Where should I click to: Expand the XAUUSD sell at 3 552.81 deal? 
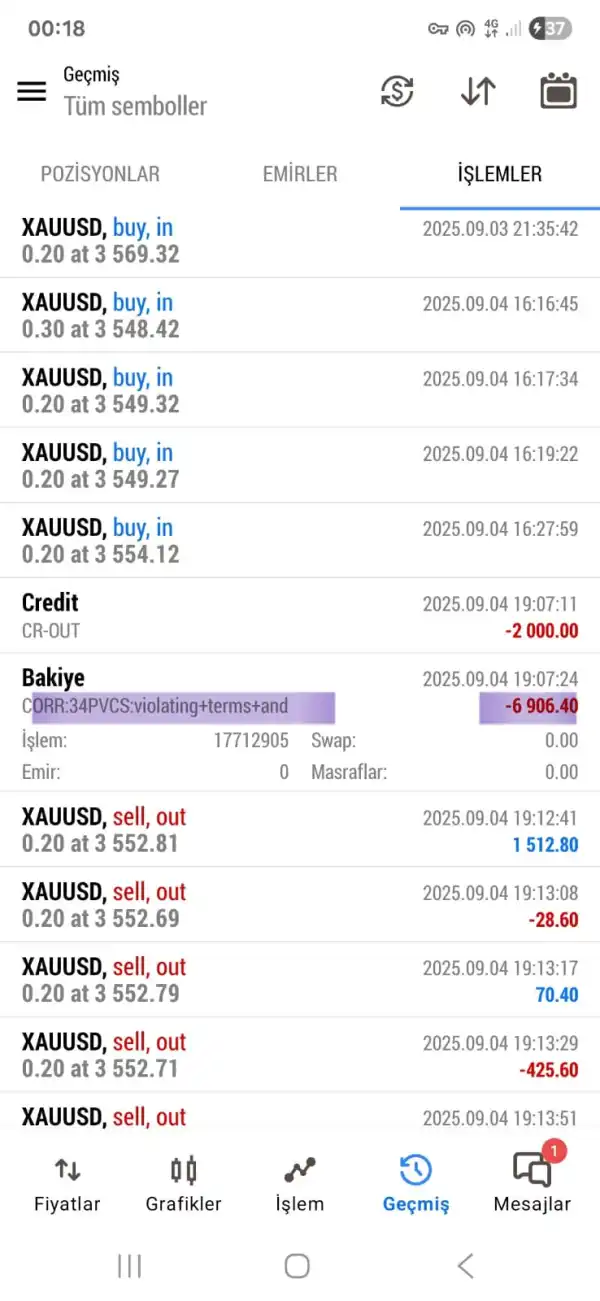300,830
